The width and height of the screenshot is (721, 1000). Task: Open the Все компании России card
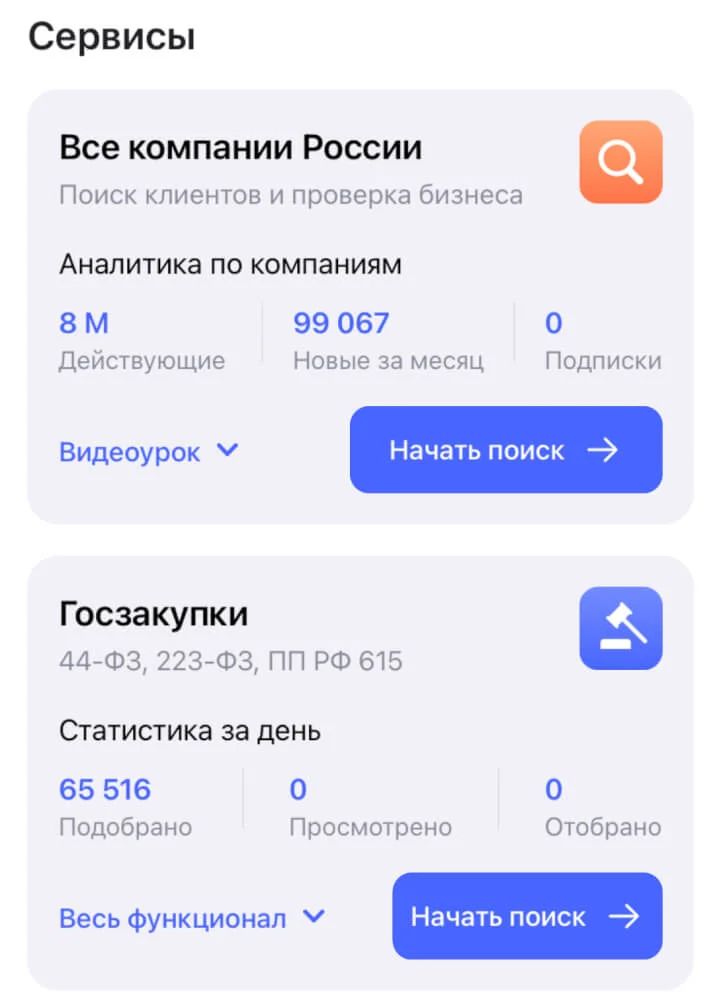240,148
